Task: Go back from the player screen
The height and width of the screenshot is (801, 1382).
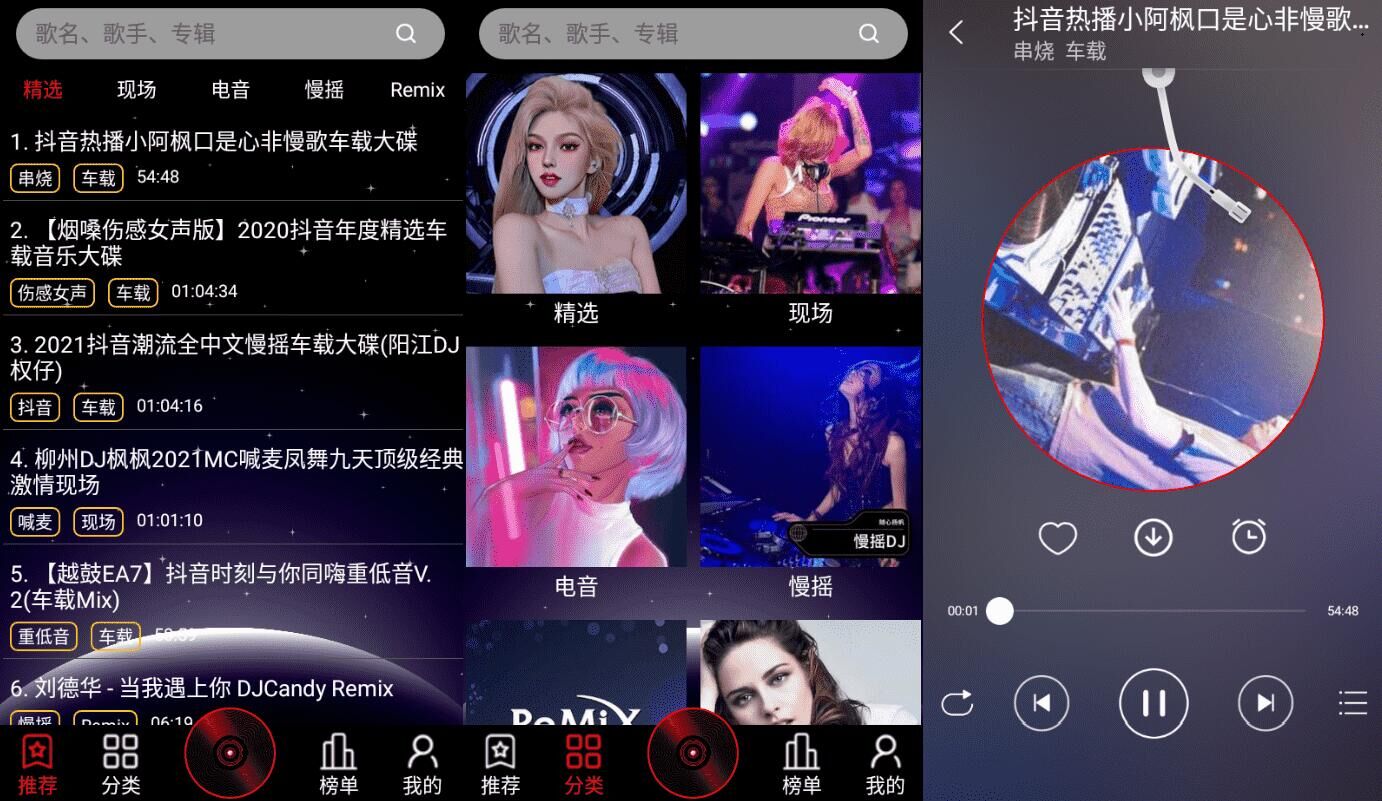Action: click(x=956, y=33)
